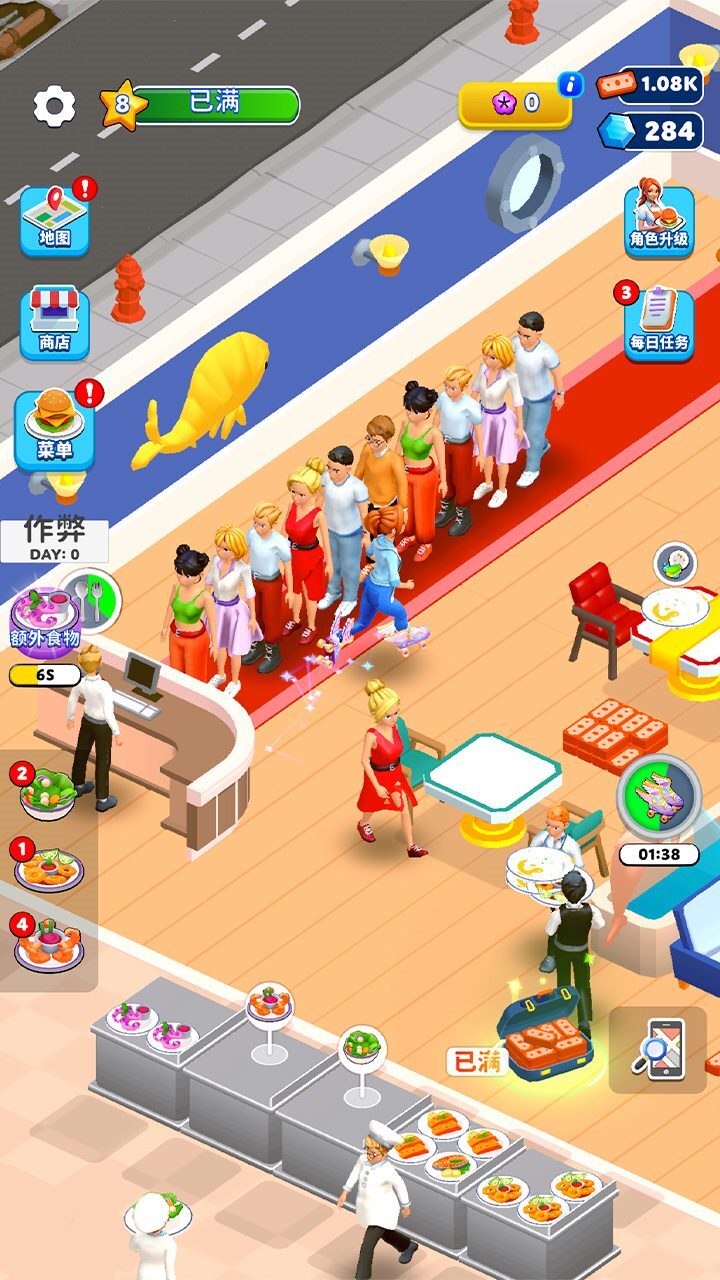Select the shrimp dish with badge 4

(x=48, y=945)
